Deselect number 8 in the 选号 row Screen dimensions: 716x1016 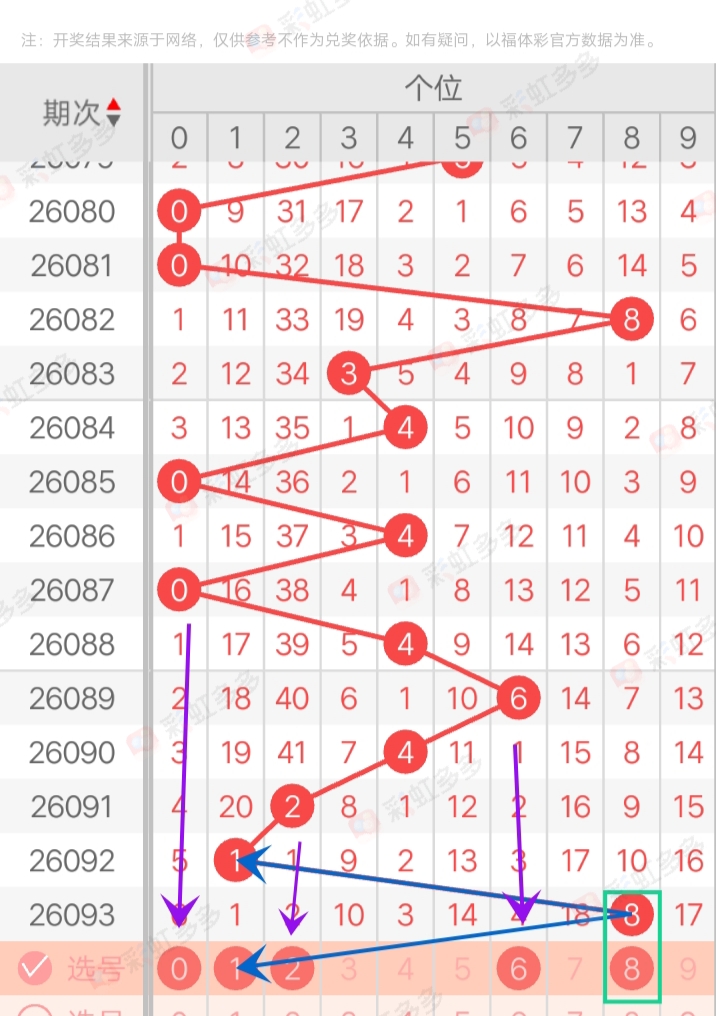631,968
